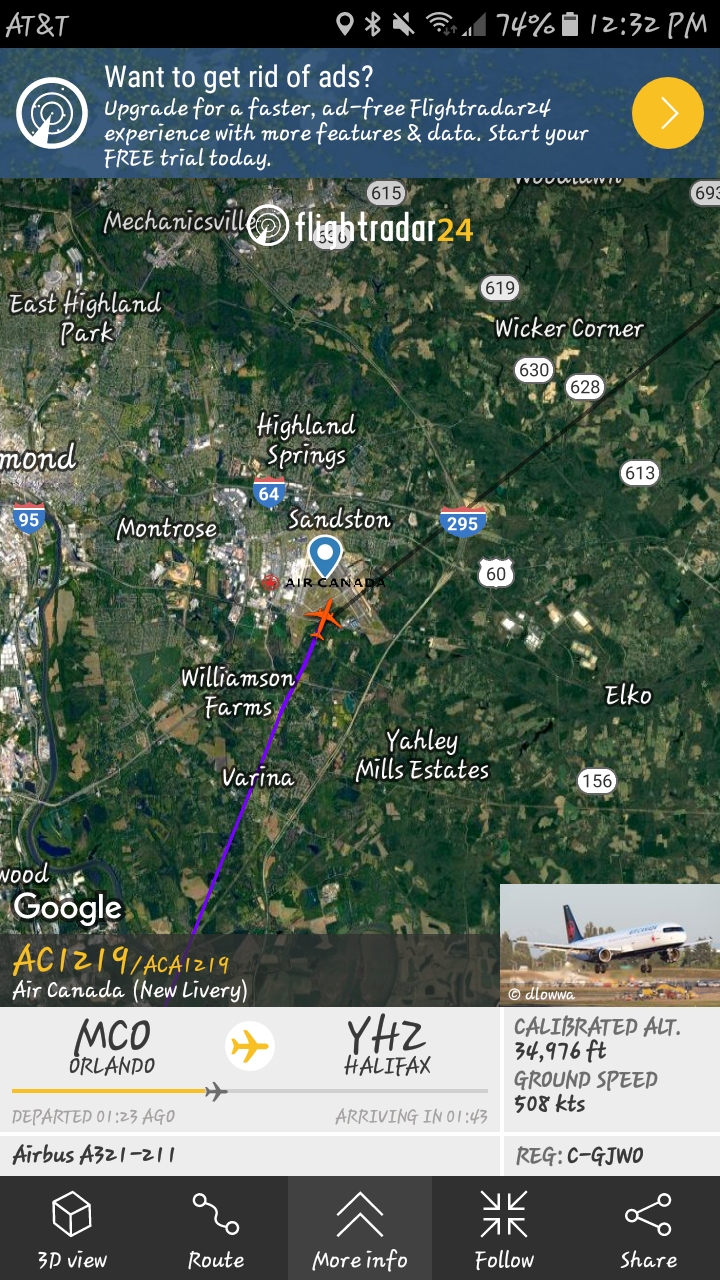
Task: Share flight AC1219
Action: pyautogui.click(x=648, y=1229)
